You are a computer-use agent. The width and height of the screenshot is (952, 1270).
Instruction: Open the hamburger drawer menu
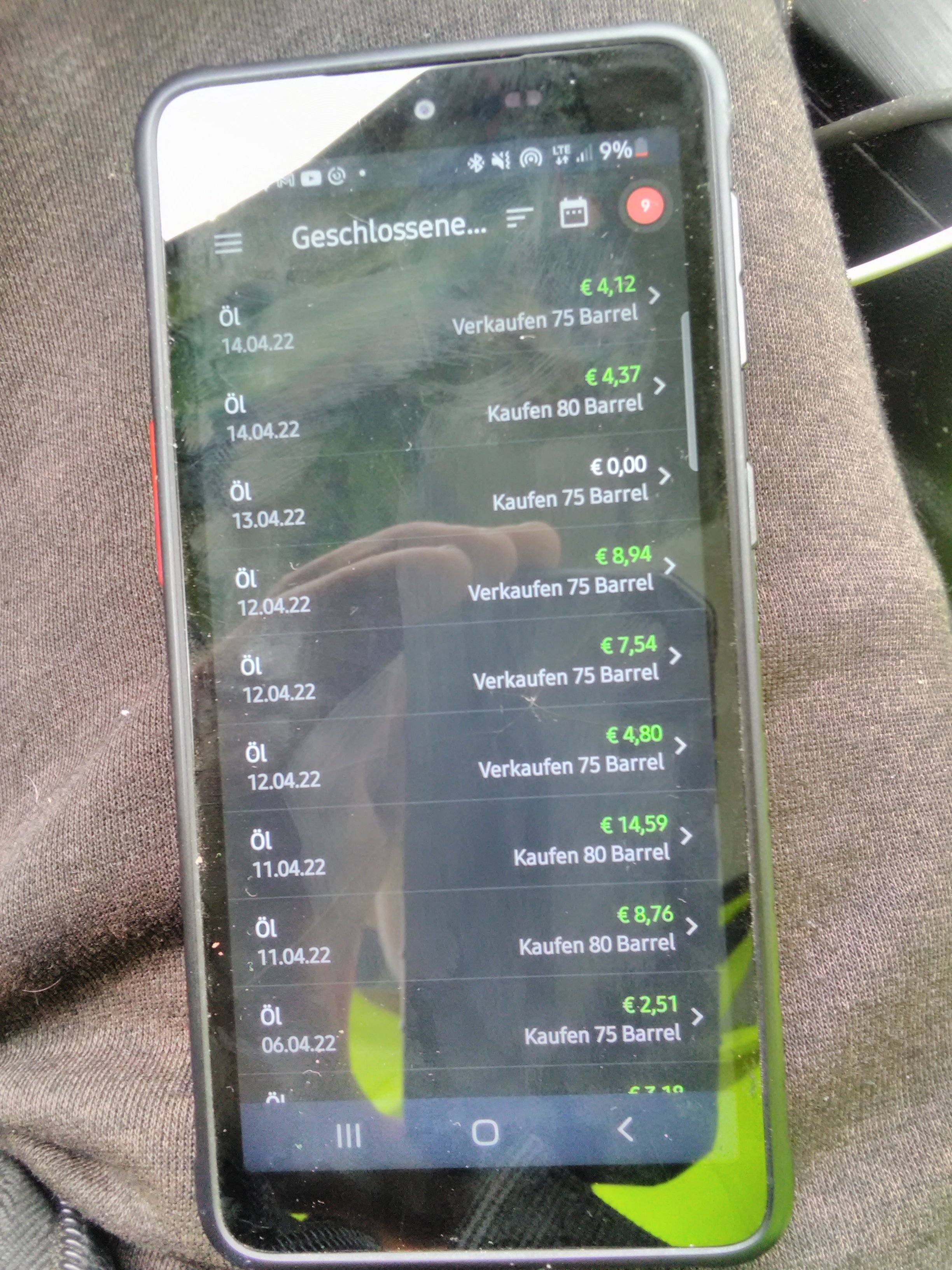[x=228, y=244]
